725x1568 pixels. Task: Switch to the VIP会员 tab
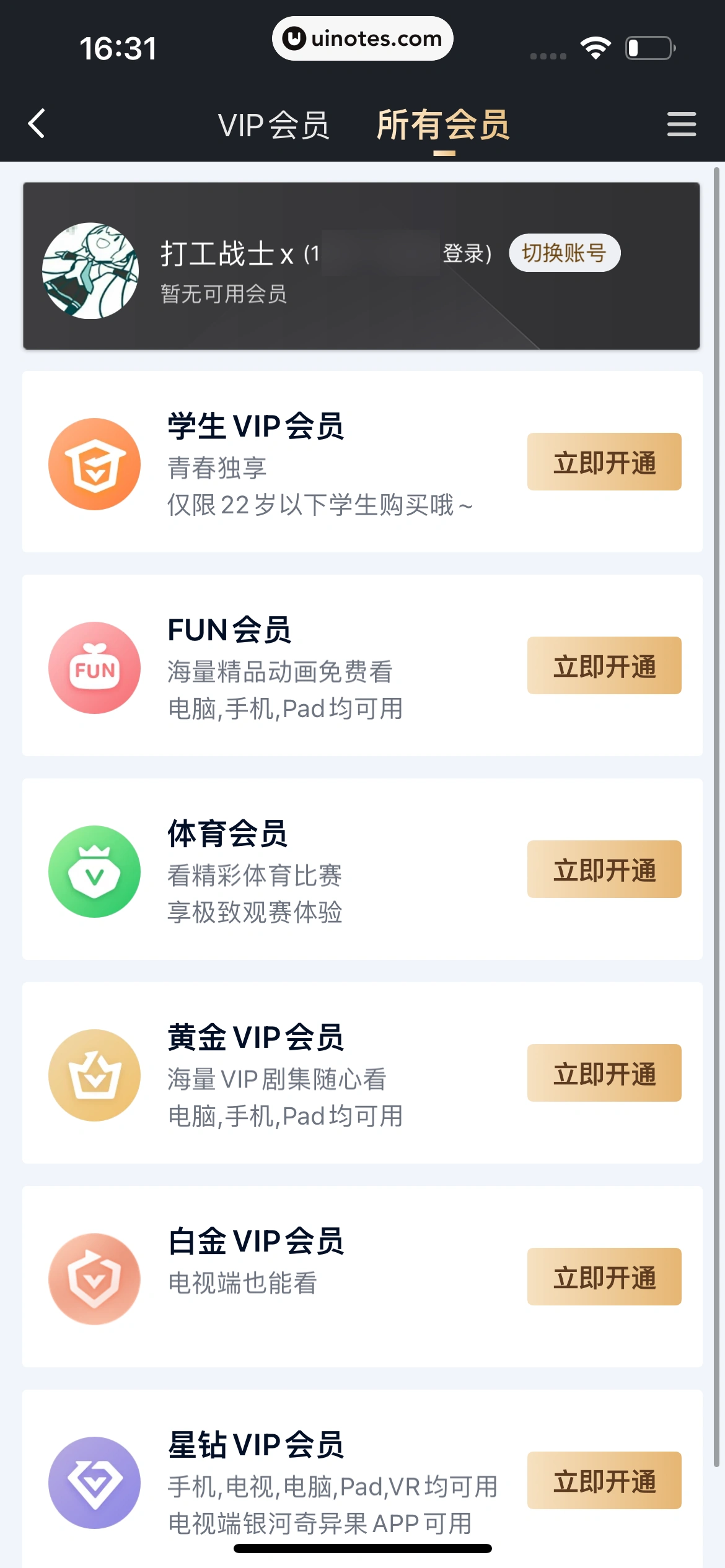pyautogui.click(x=275, y=124)
